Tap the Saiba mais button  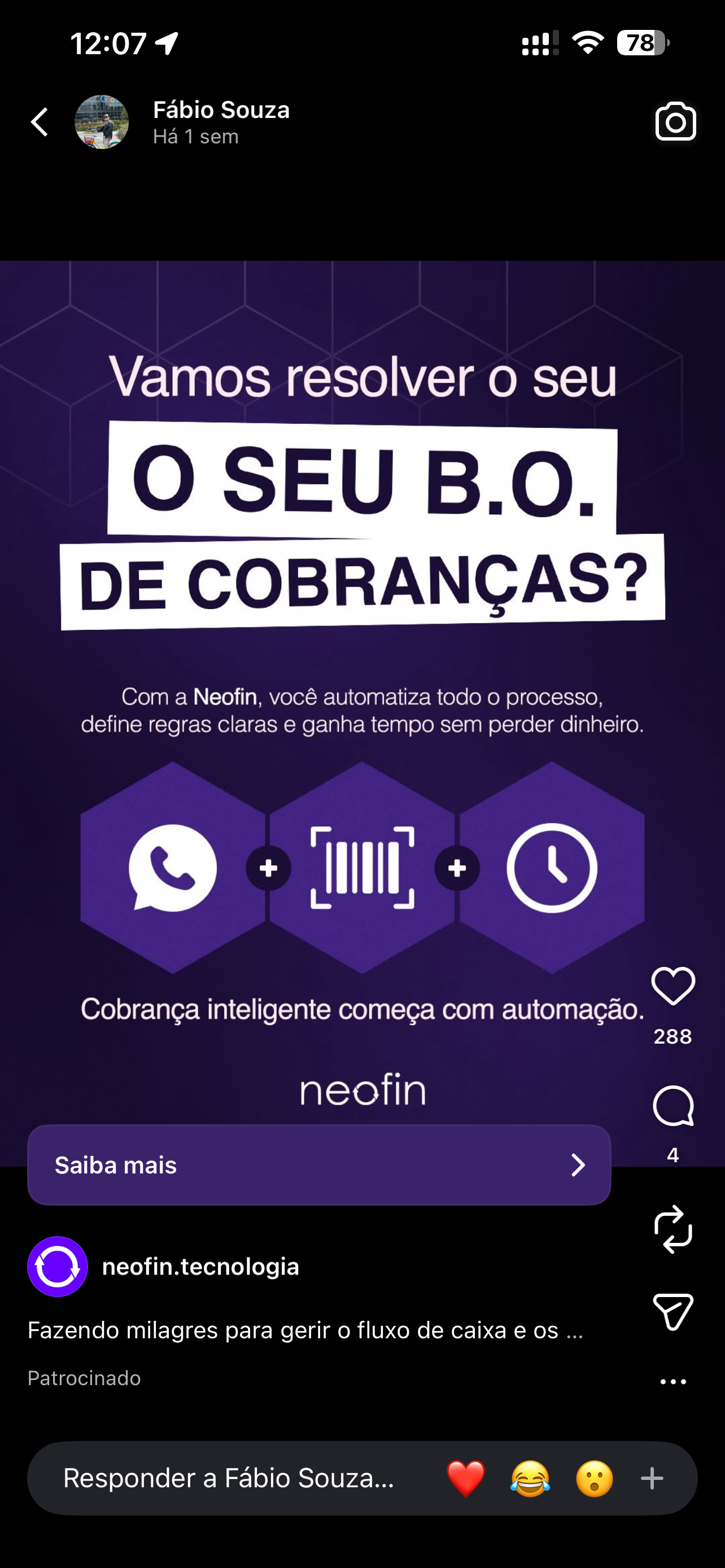coord(318,1165)
